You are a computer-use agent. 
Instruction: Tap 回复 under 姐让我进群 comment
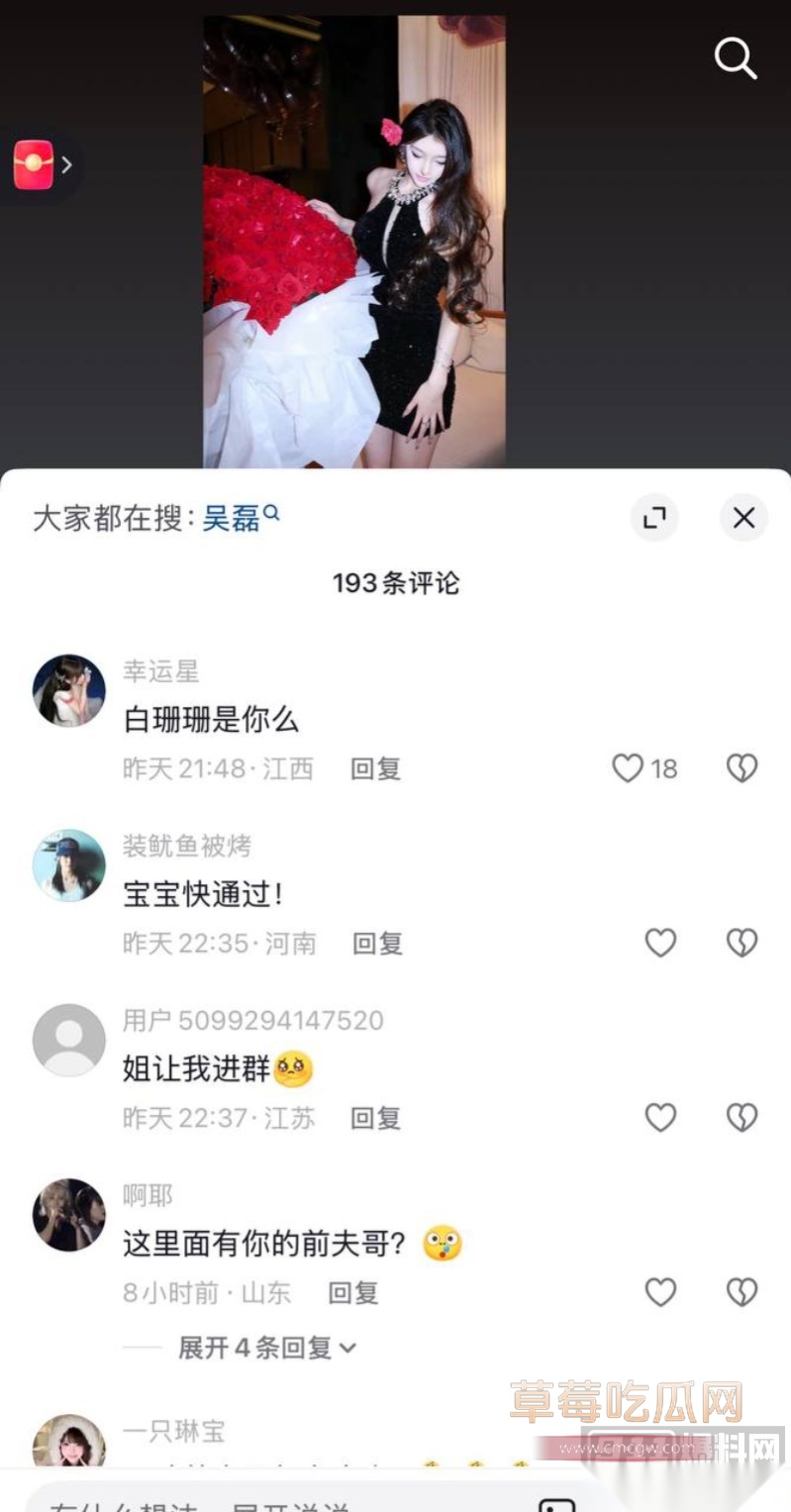click(375, 1117)
